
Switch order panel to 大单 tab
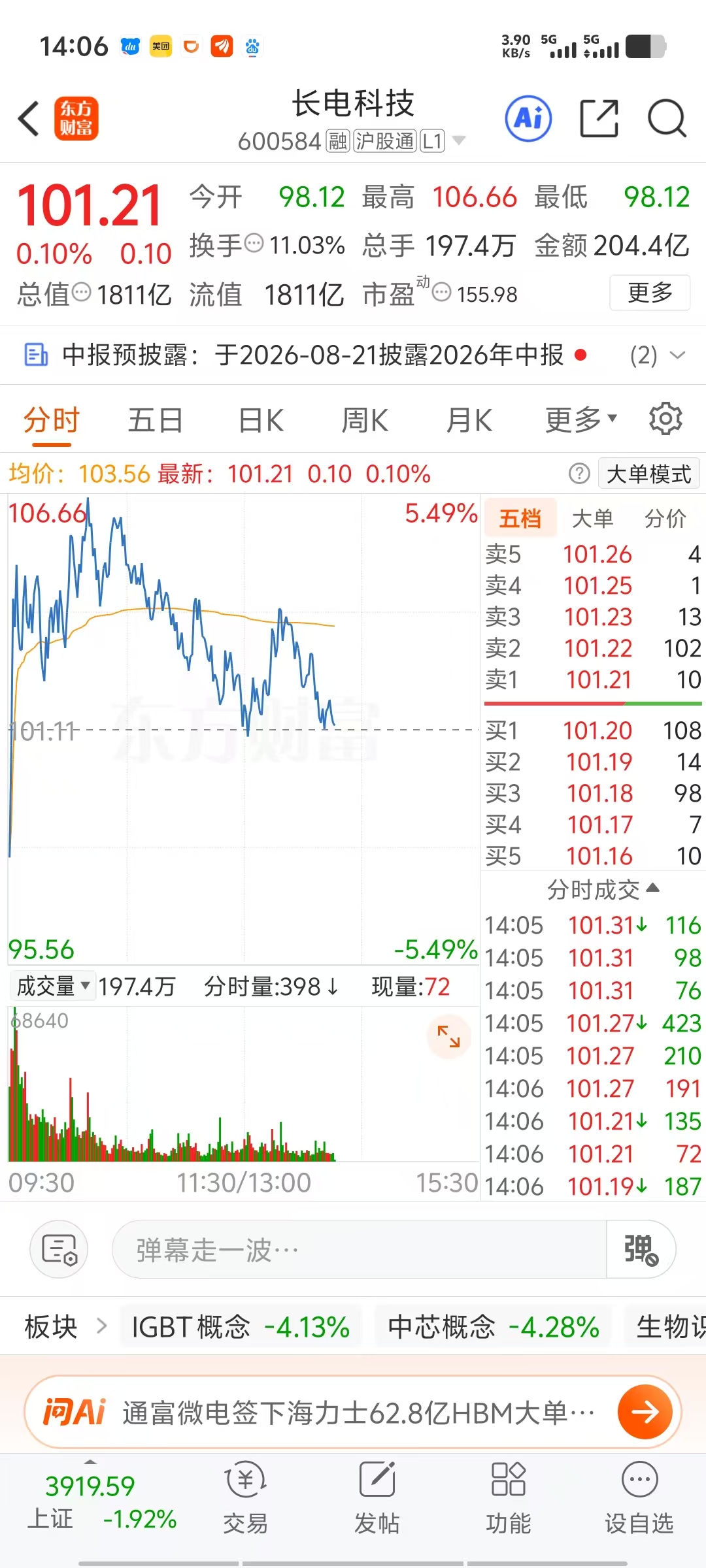592,518
